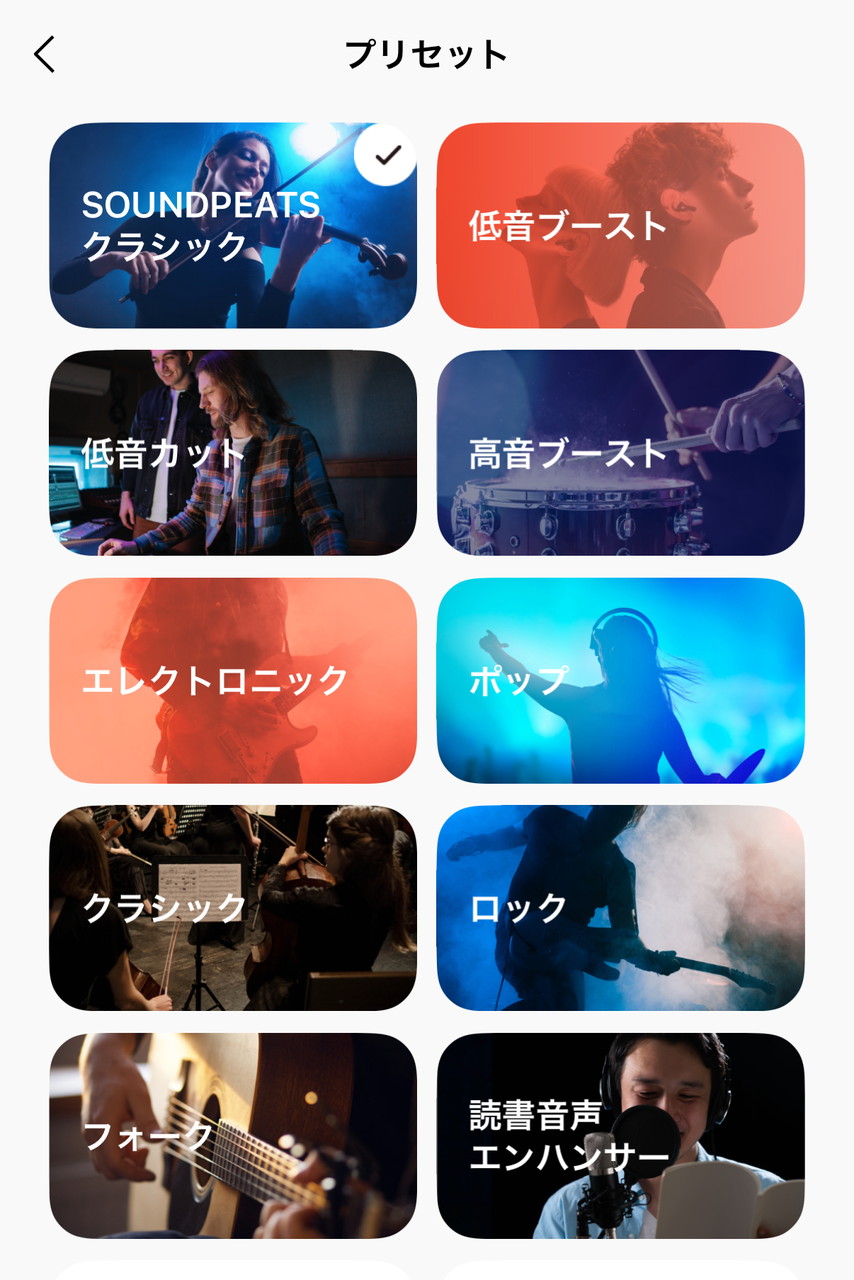Apply the ロック preset
This screenshot has height=1280, width=854.
620,908
